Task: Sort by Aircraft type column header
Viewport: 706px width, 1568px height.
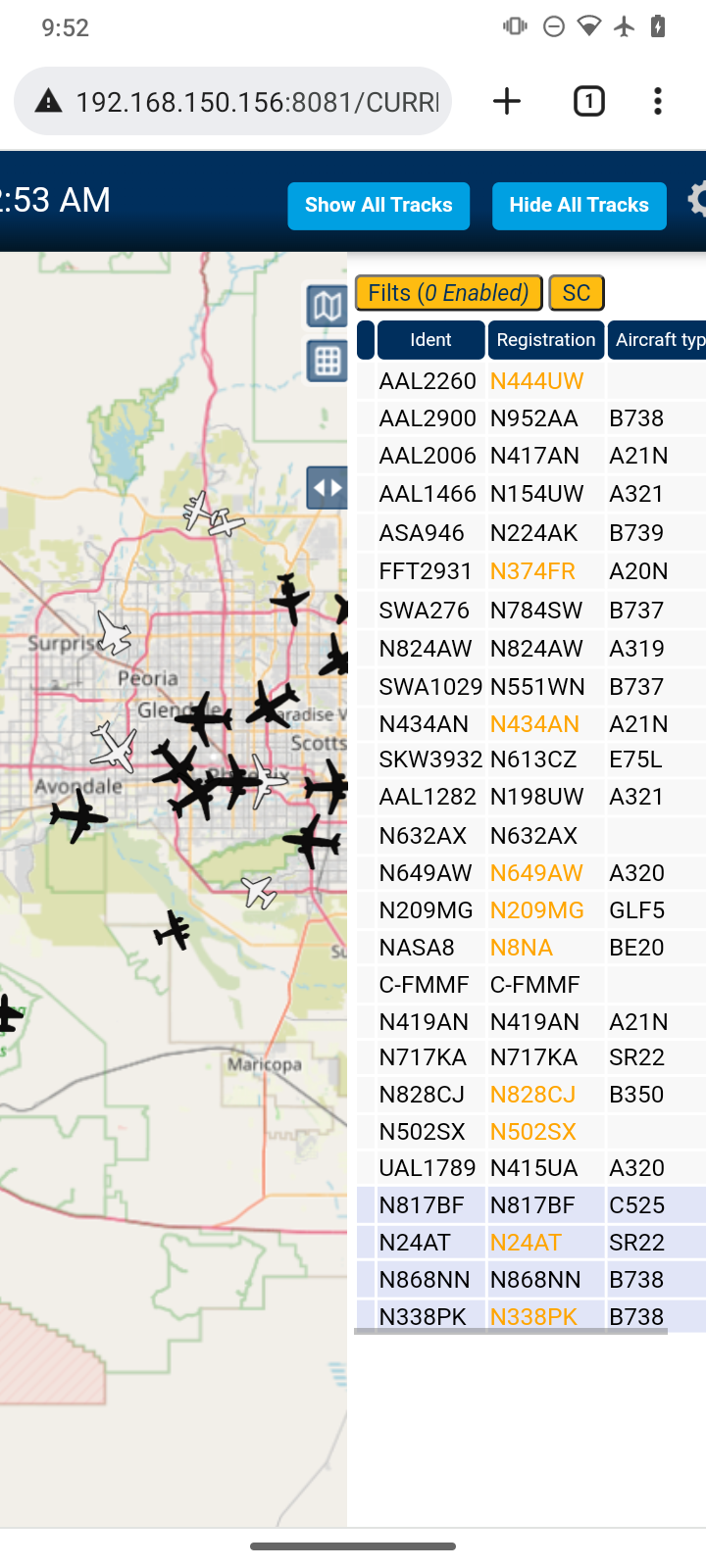Action: [x=657, y=340]
